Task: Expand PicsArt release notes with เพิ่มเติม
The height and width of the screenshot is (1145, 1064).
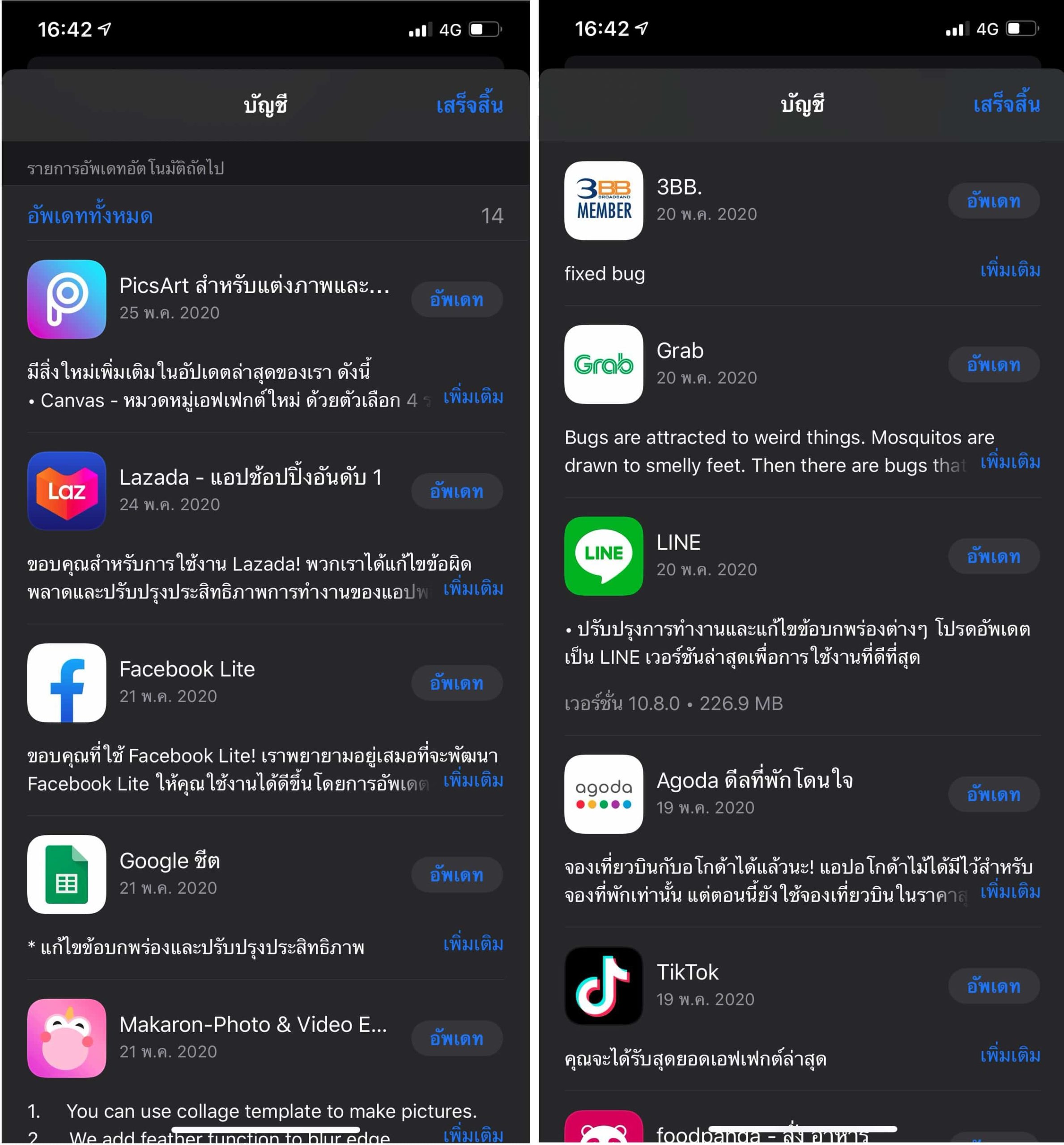Action: coord(472,397)
